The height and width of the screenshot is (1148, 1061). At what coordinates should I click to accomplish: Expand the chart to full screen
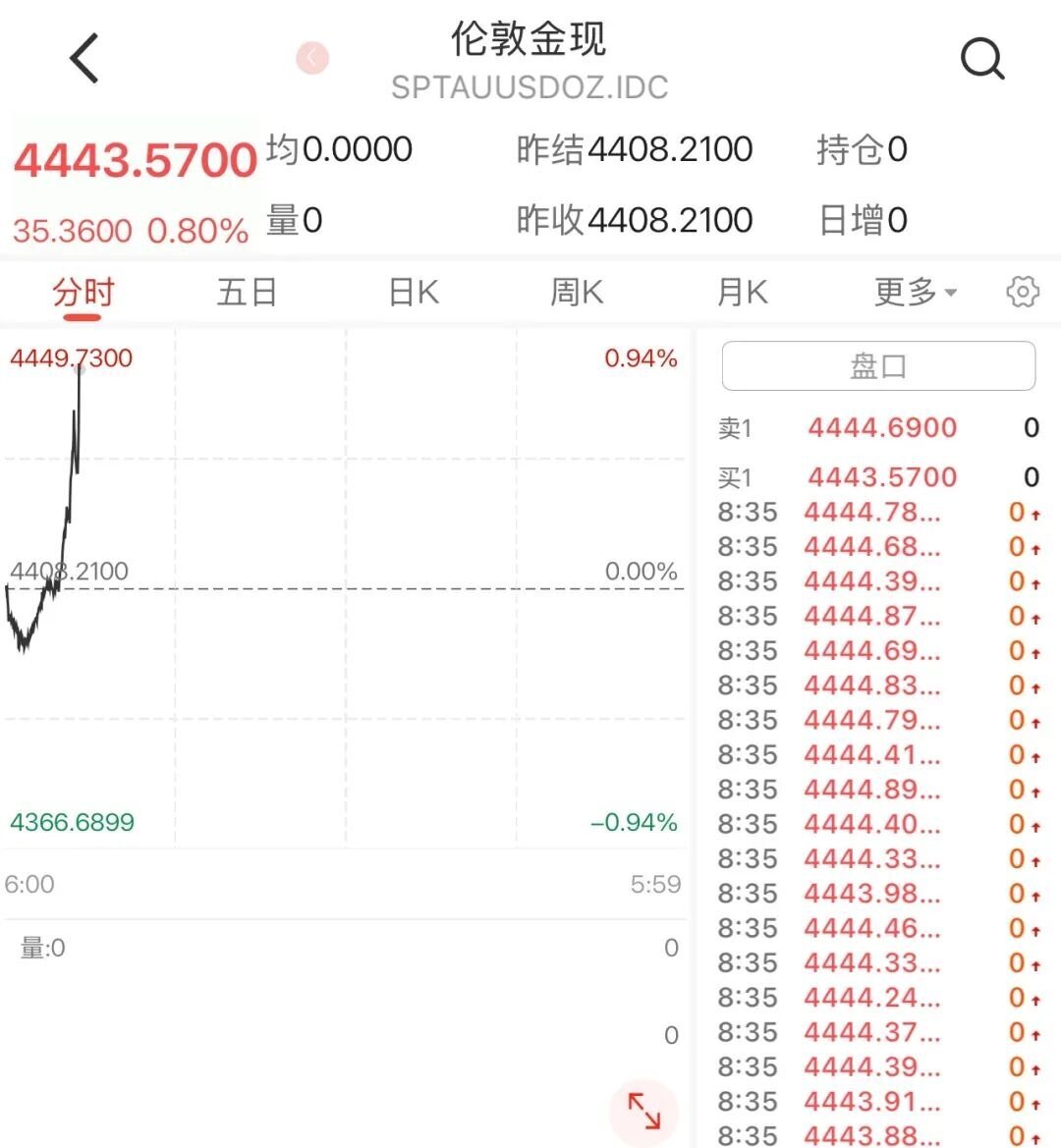point(644,1111)
